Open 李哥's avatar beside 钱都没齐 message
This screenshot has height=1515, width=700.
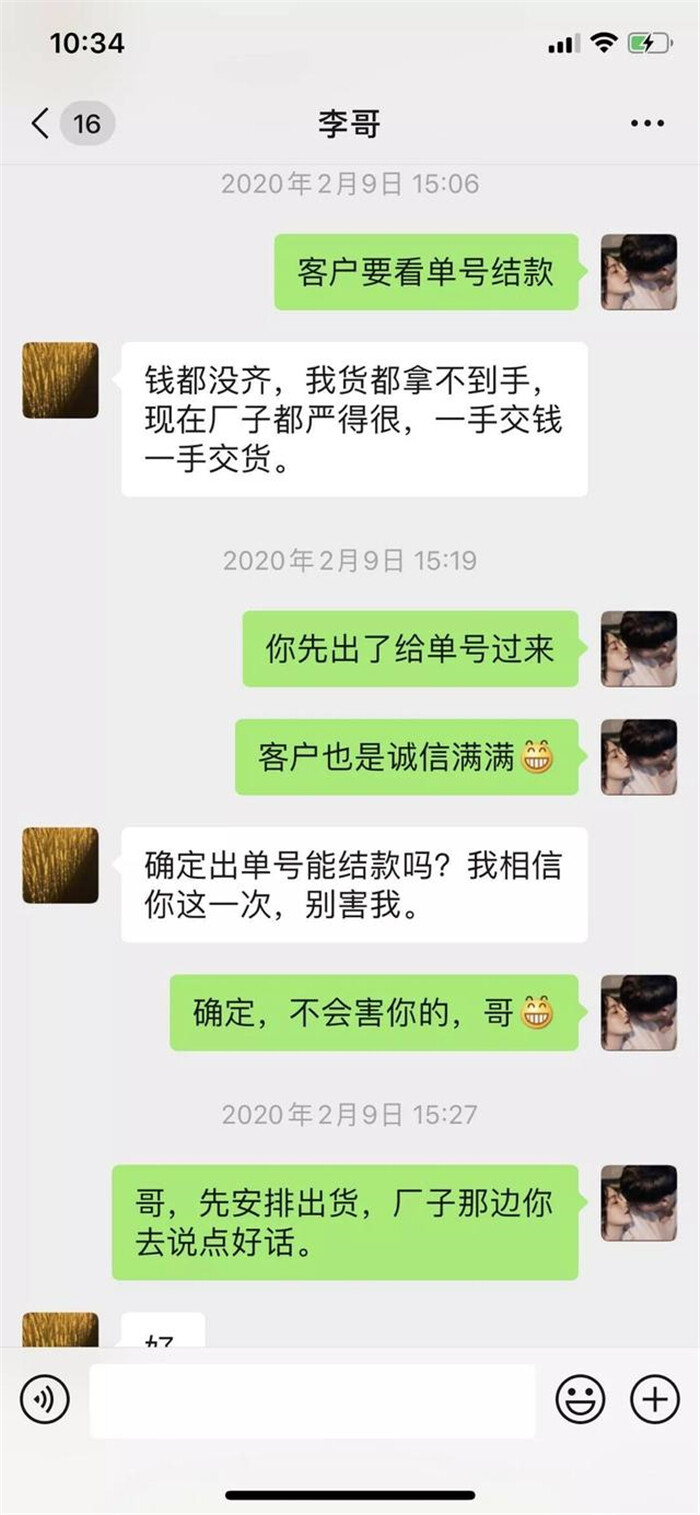point(60,380)
